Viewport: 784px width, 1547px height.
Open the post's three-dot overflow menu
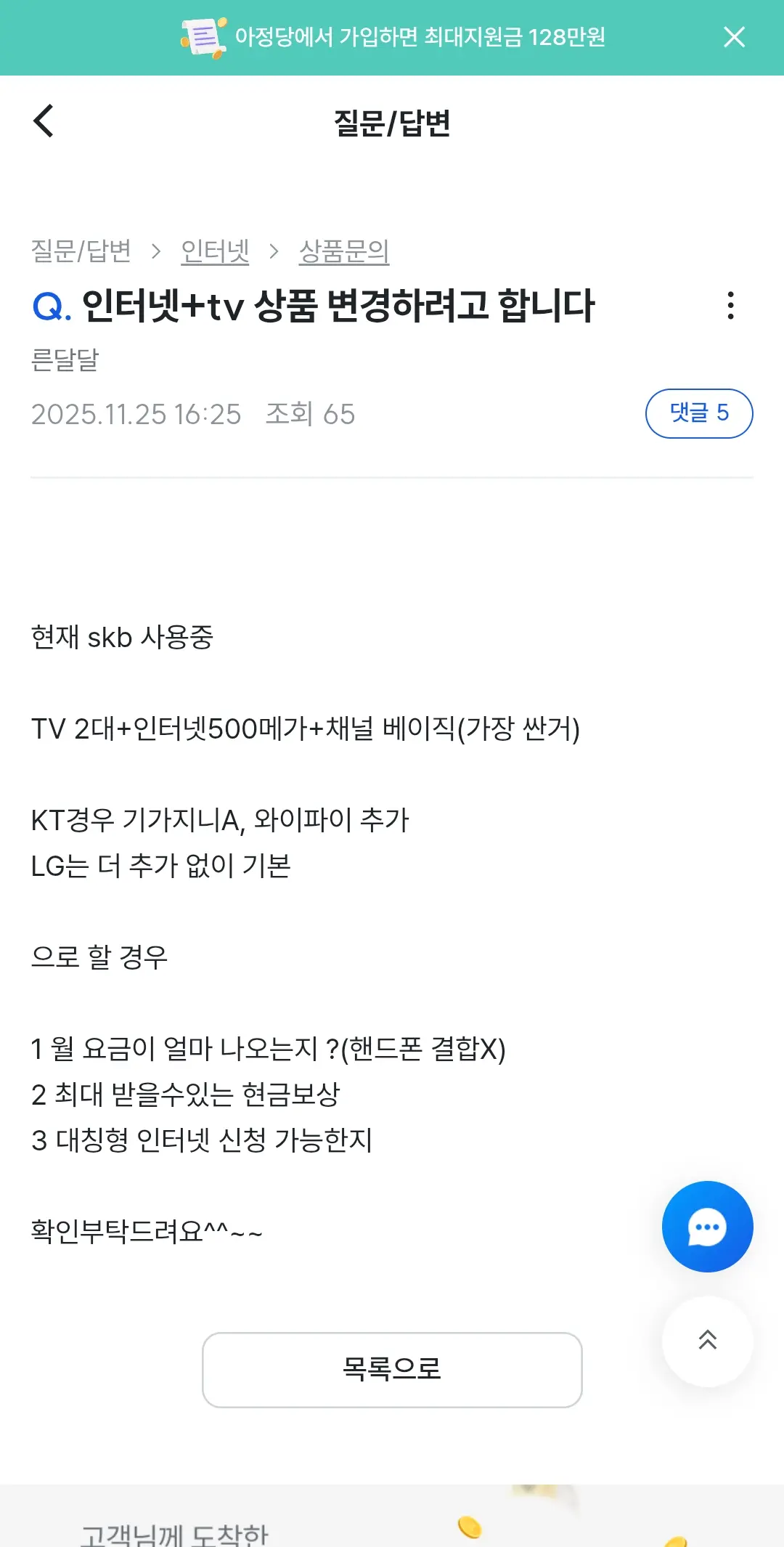point(730,306)
